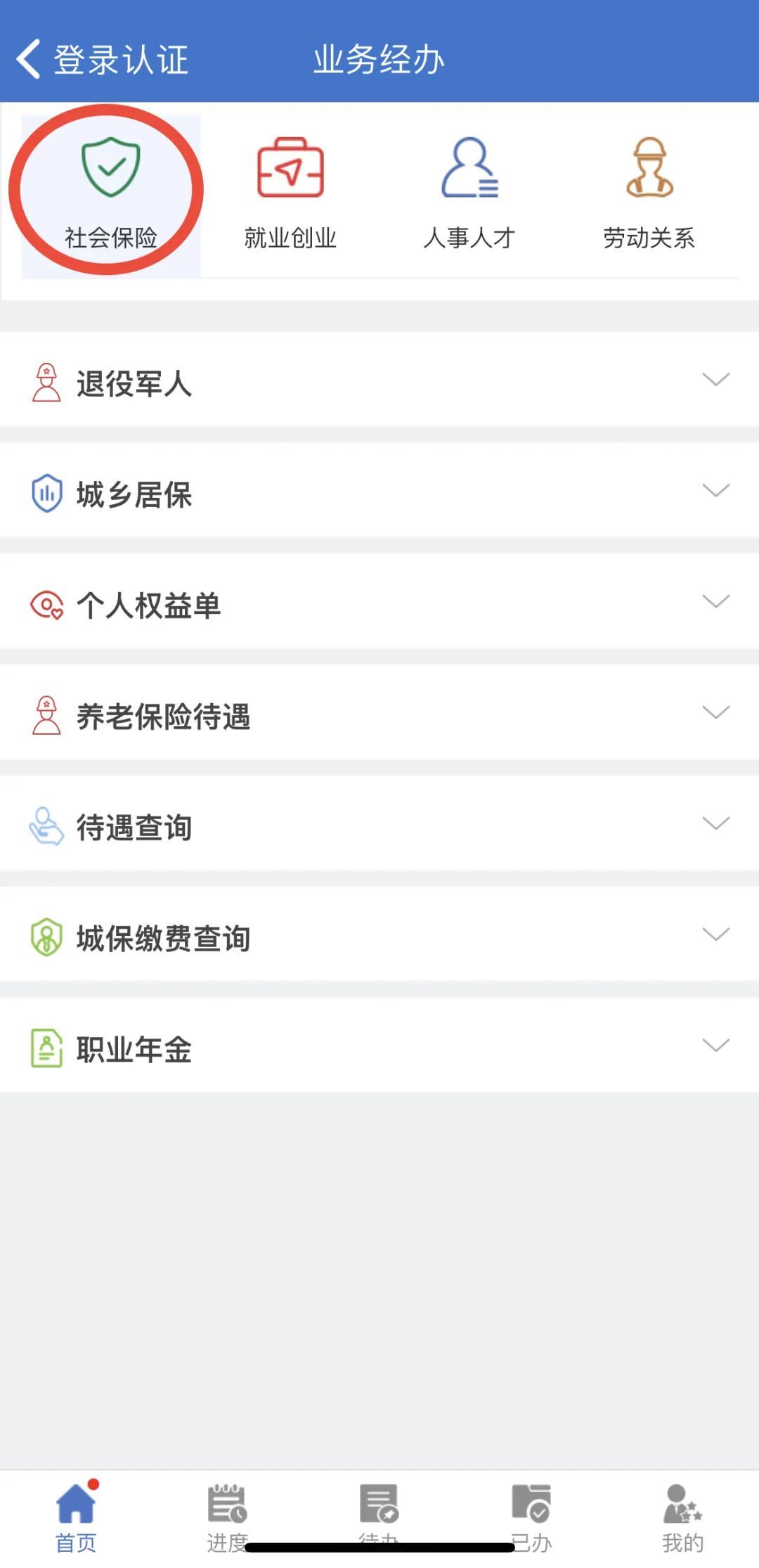
Task: Go back to 登录认证
Action: point(102,59)
